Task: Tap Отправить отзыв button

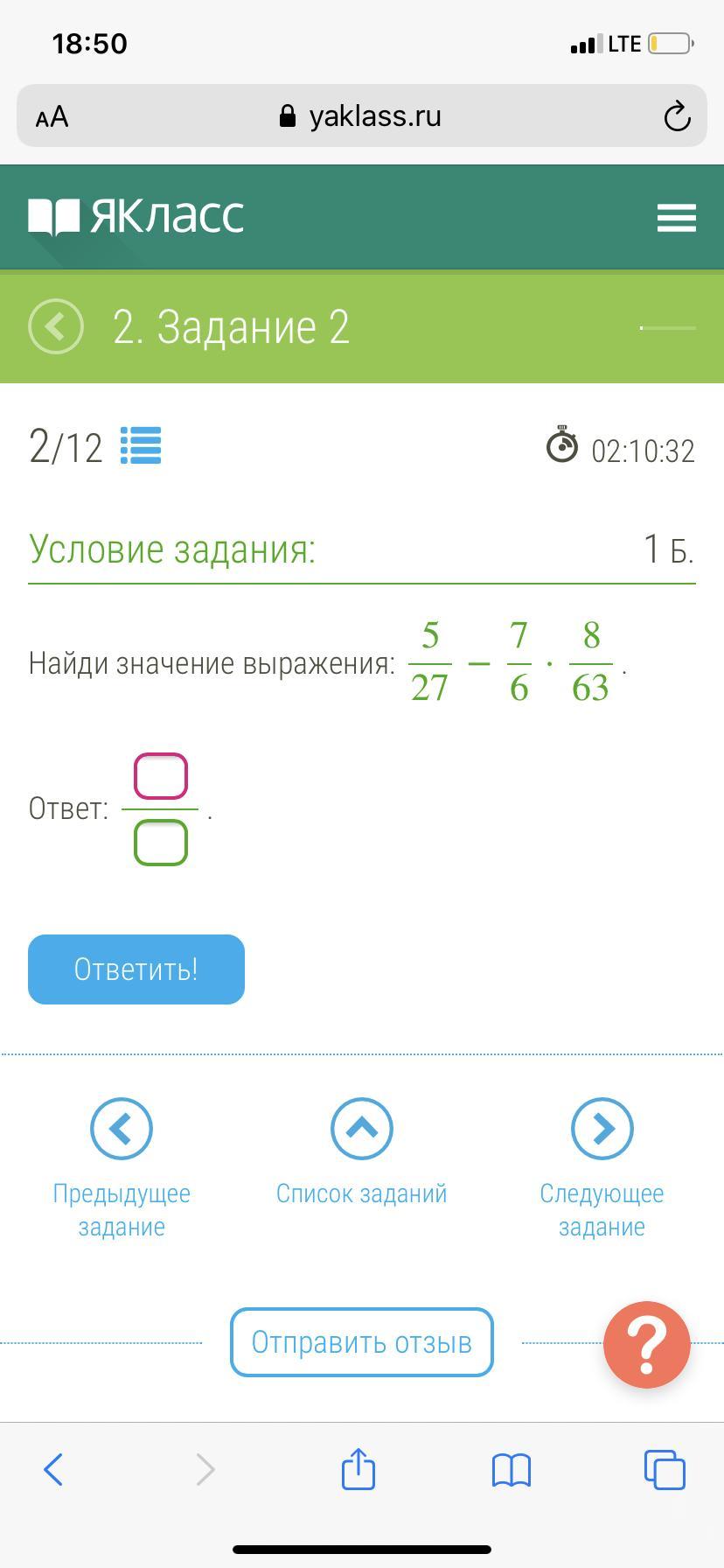Action: 362,1342
